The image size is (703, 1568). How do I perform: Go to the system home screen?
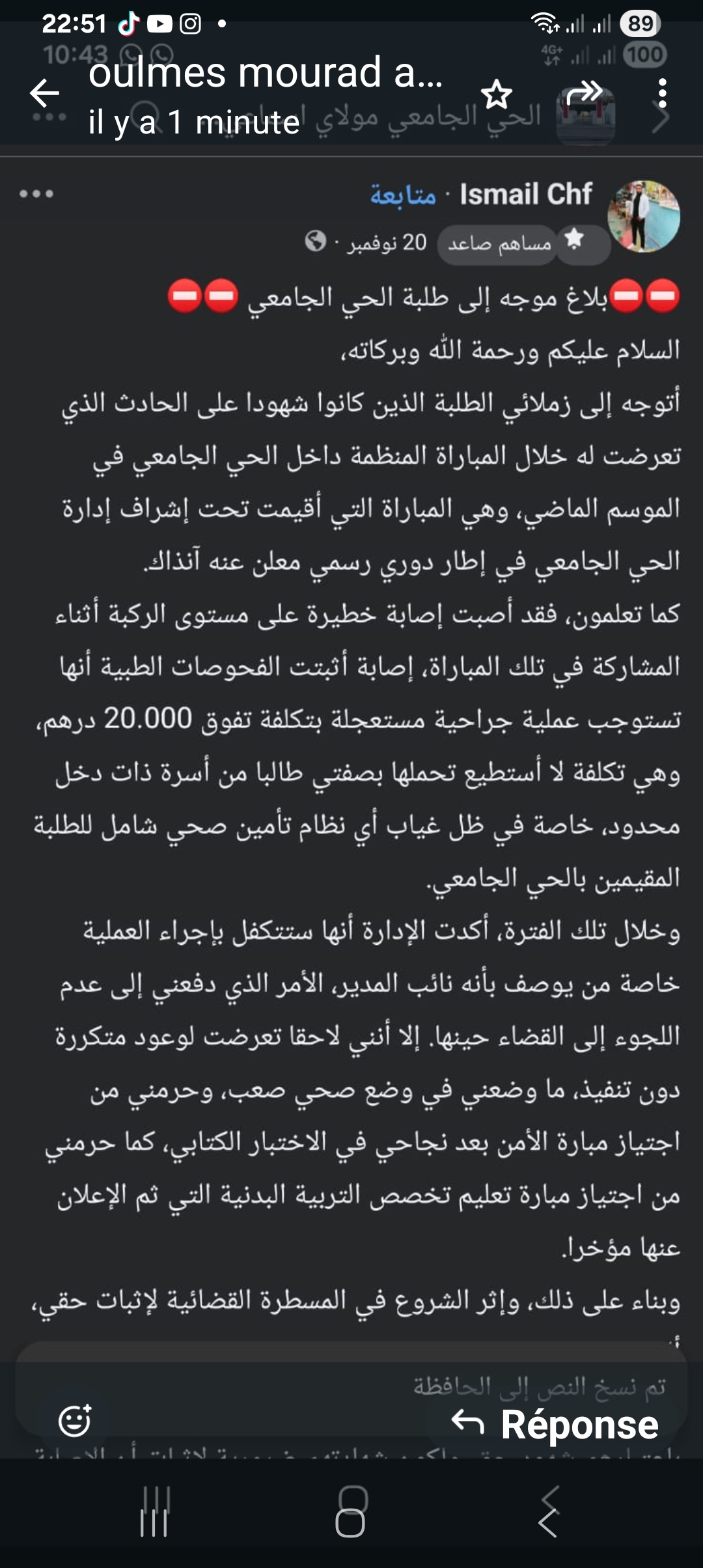click(351, 1511)
